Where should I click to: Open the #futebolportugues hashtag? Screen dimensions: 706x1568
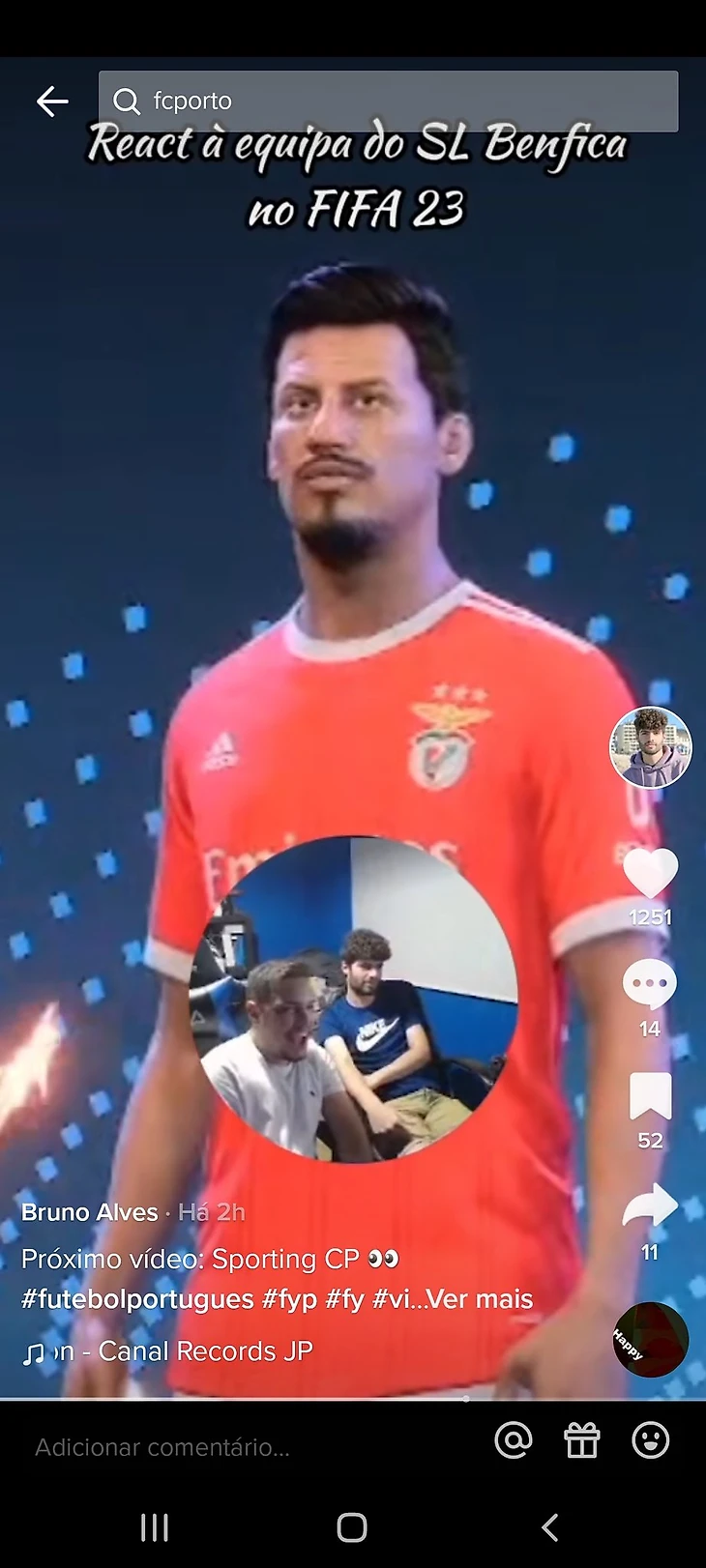137,1299
